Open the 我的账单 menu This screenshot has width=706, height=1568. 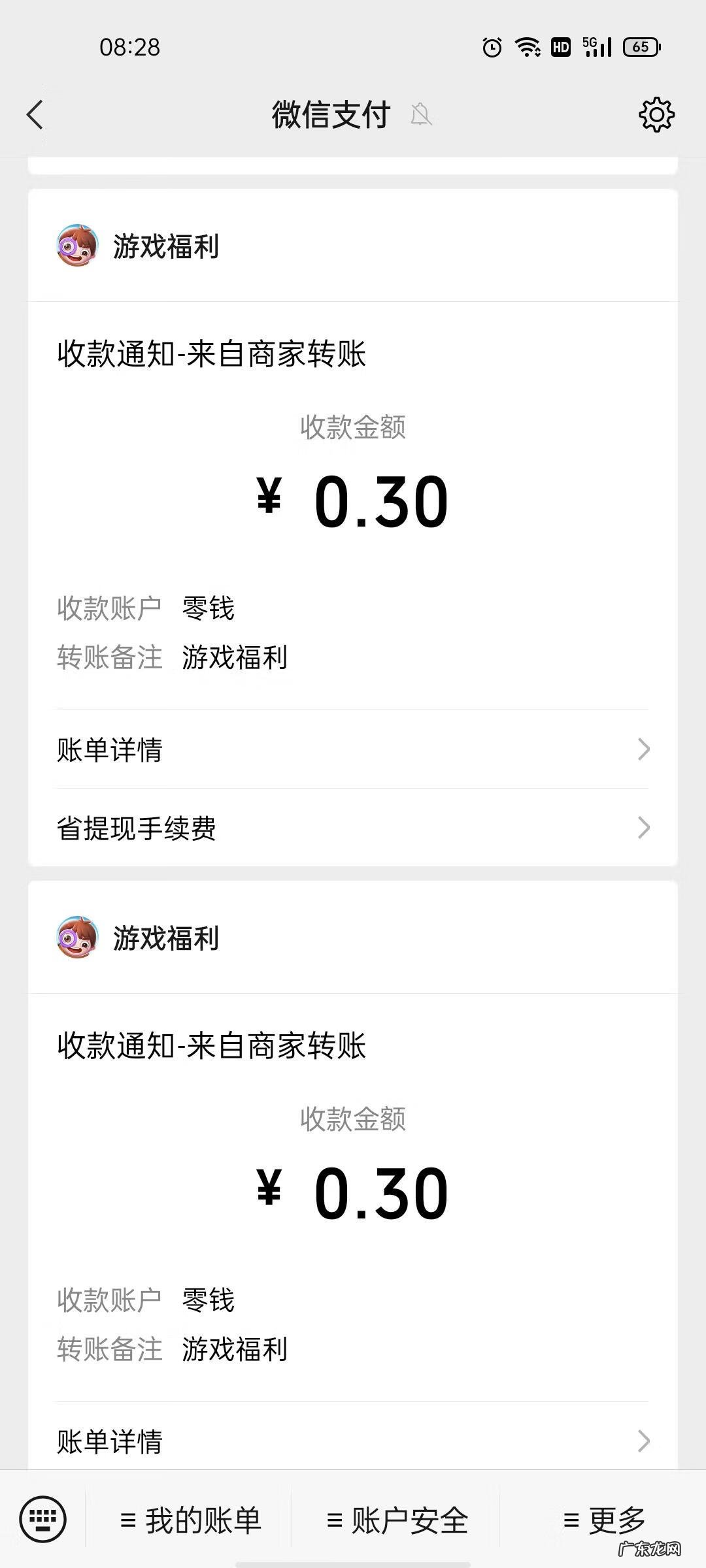pyautogui.click(x=191, y=1521)
